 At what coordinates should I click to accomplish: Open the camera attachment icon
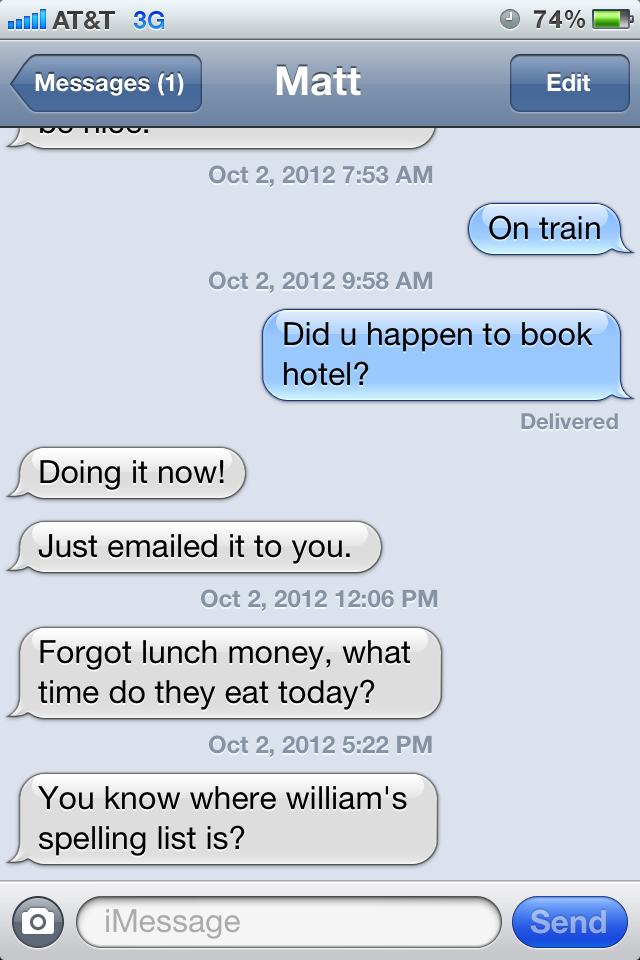[38, 921]
